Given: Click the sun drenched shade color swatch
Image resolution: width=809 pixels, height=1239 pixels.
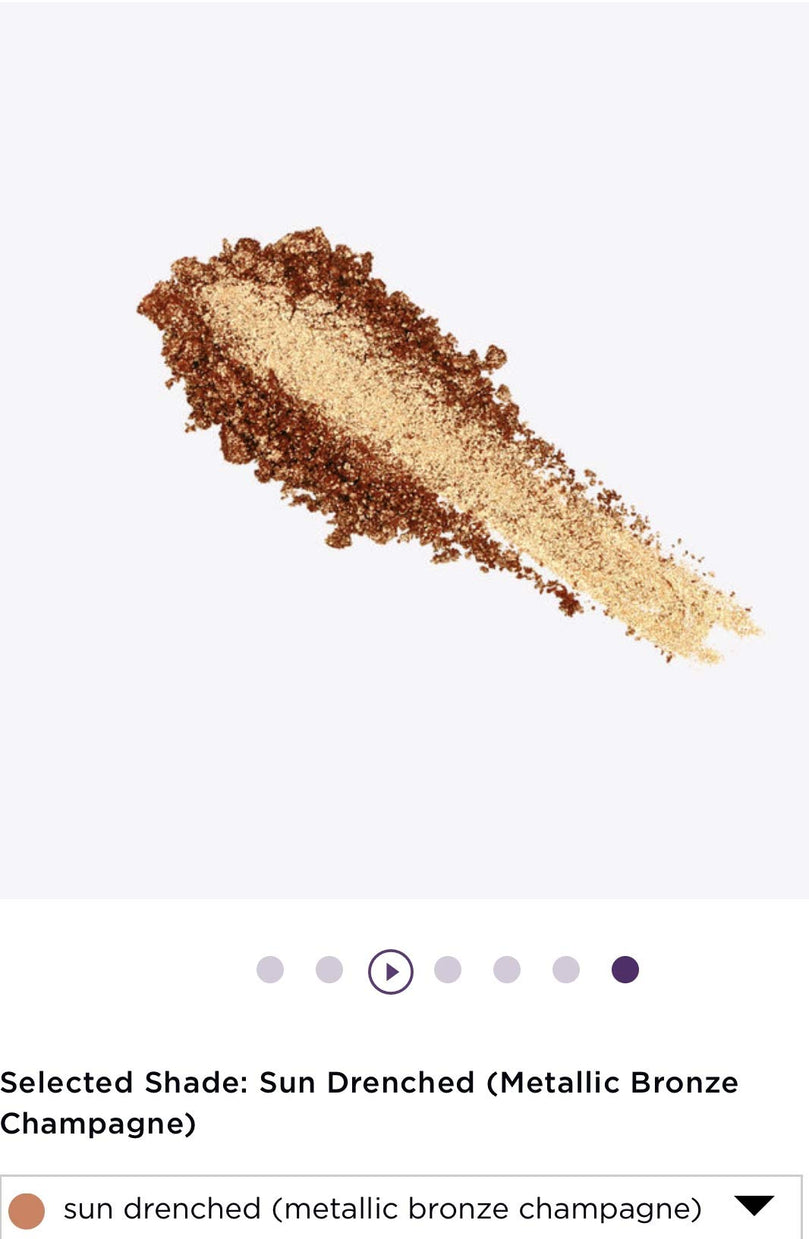Looking at the screenshot, I should (x=32, y=1208).
